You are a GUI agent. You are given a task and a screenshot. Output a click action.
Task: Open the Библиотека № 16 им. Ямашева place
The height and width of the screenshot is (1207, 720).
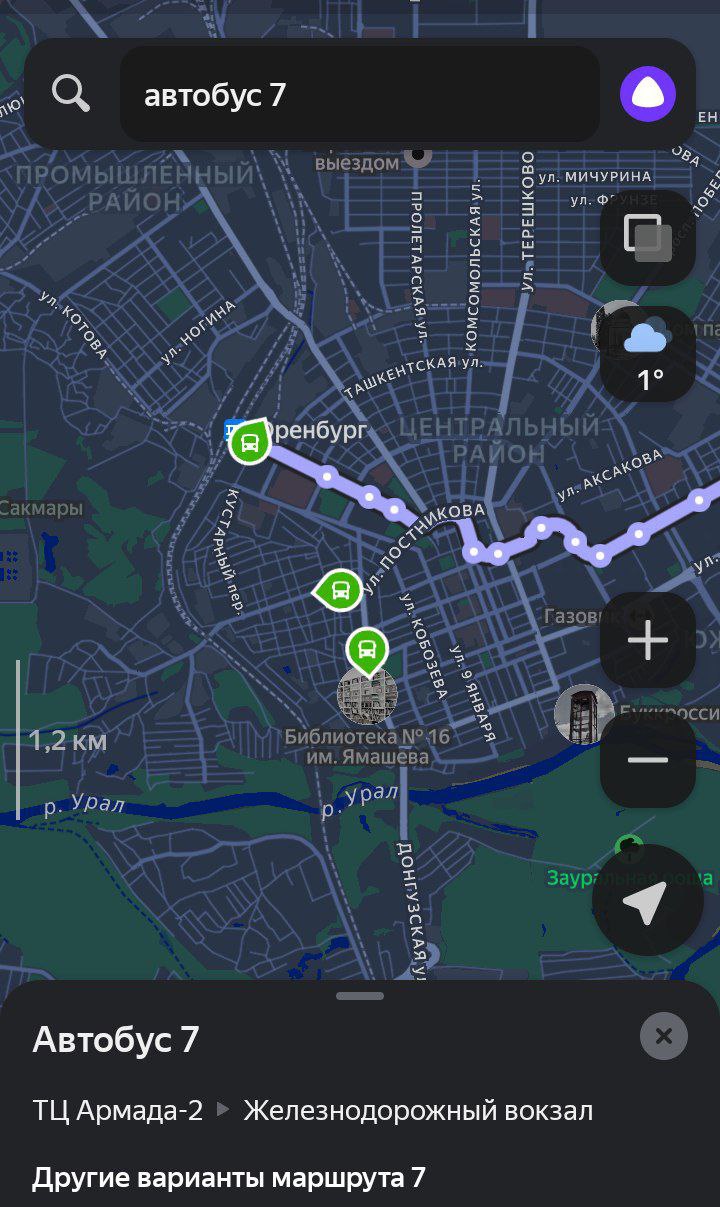[367, 697]
